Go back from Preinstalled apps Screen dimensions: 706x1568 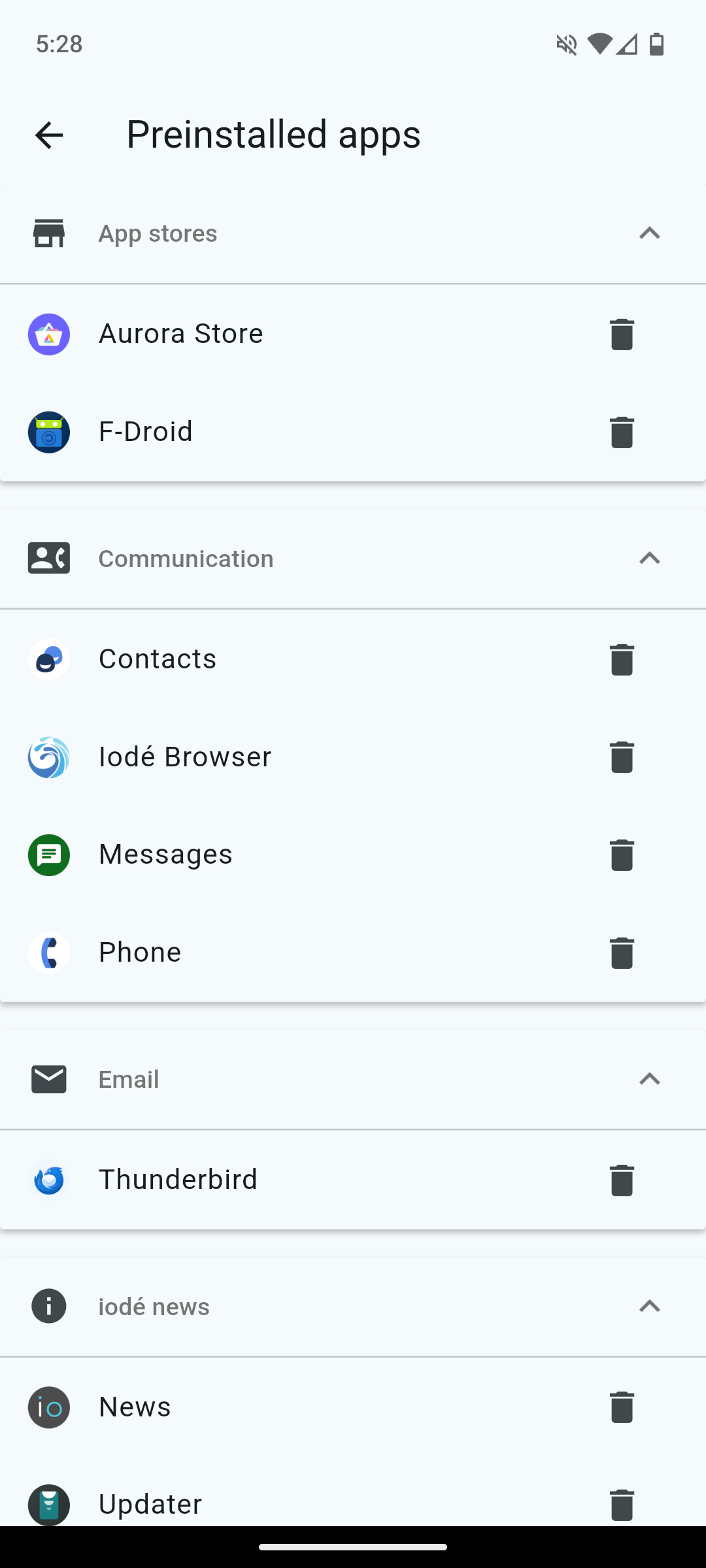point(49,135)
